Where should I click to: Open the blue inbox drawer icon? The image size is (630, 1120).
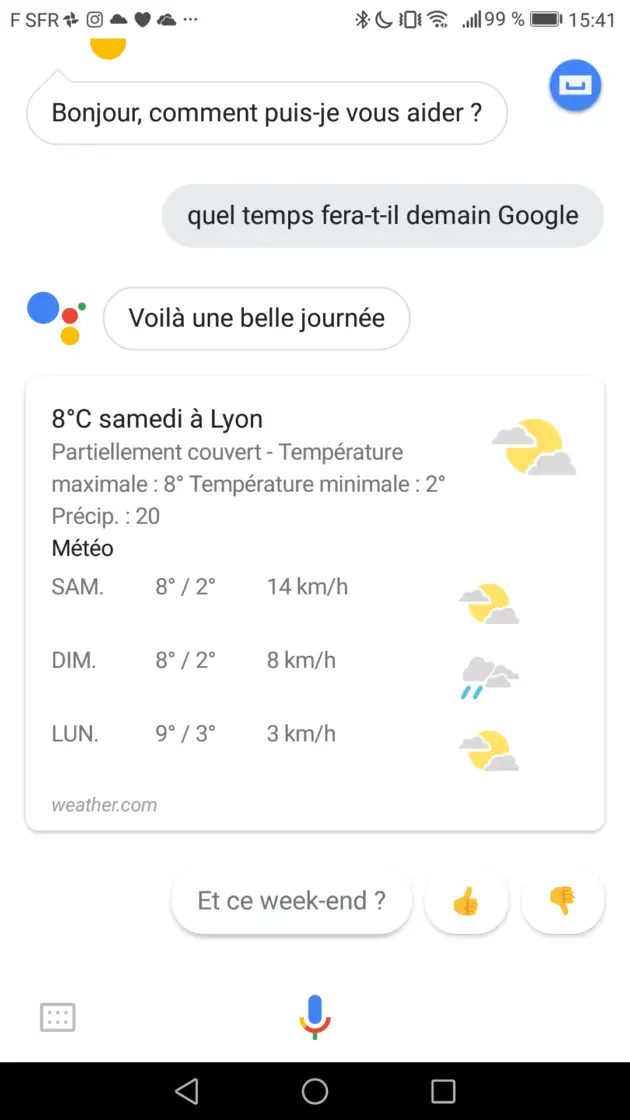point(575,86)
